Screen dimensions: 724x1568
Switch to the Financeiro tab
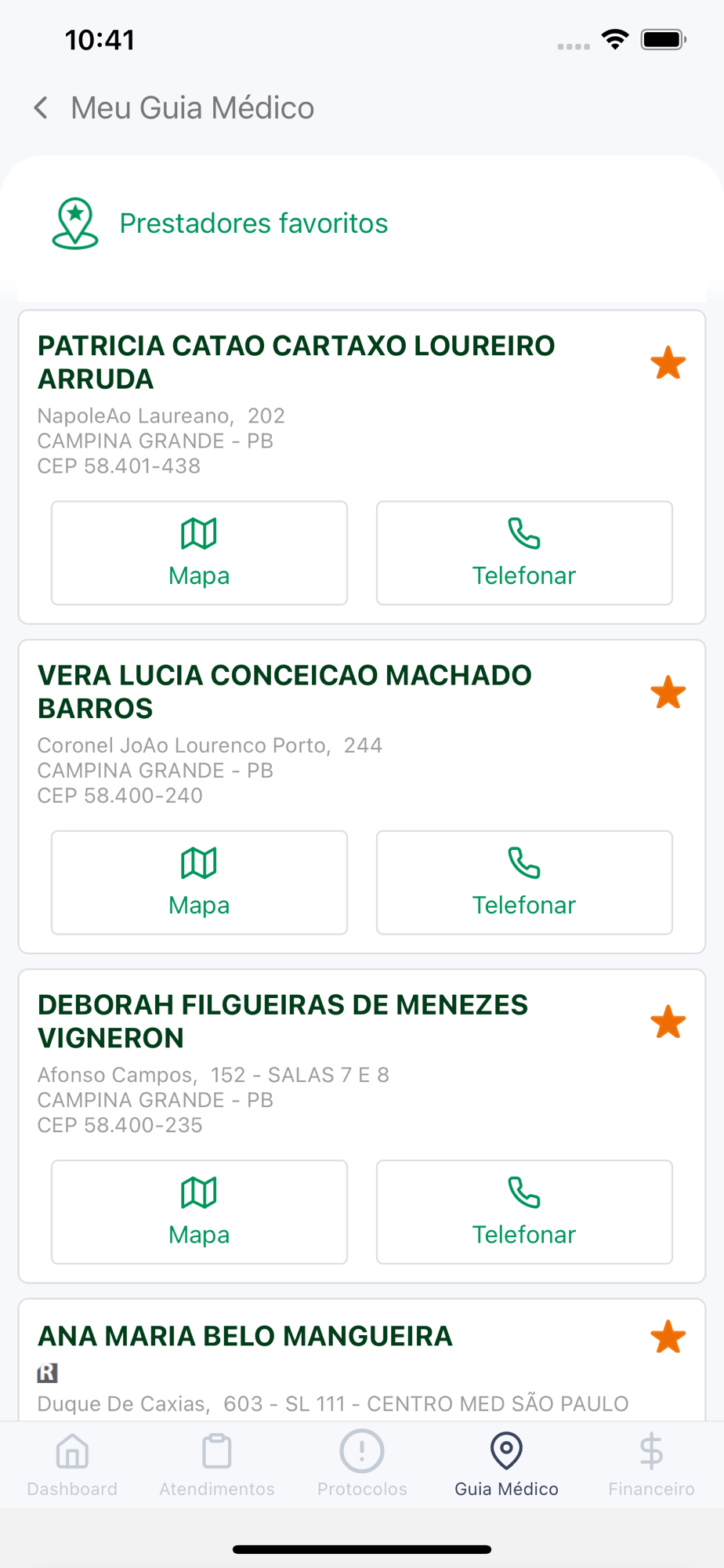(x=651, y=1465)
